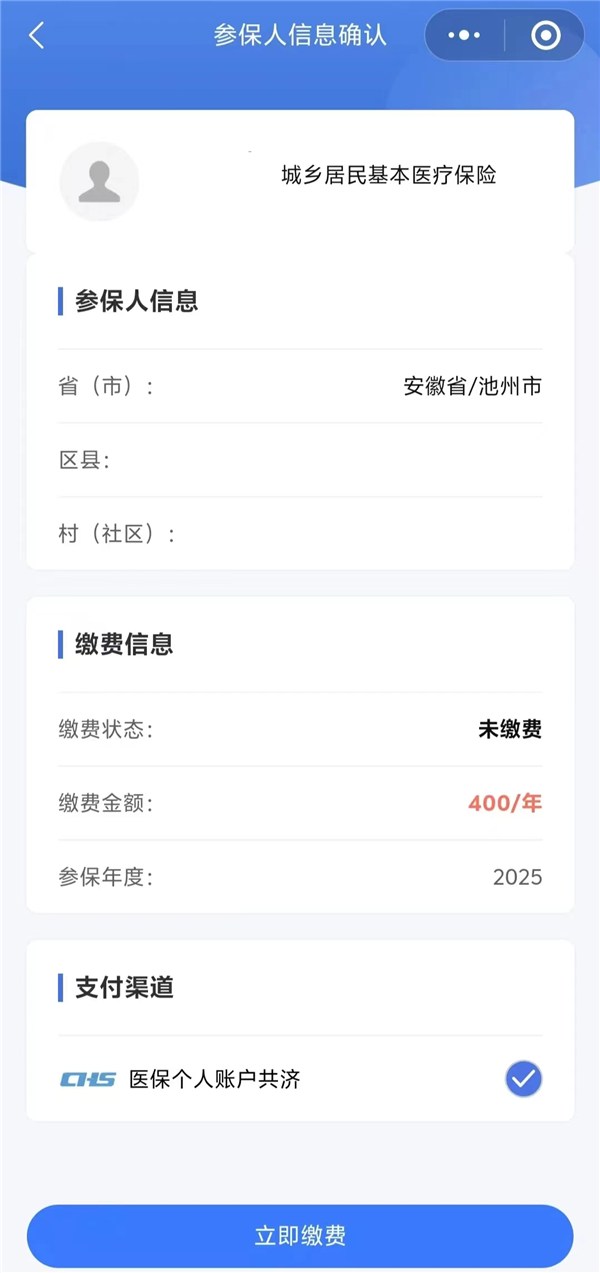Open the mini program more-options menu

[464, 36]
